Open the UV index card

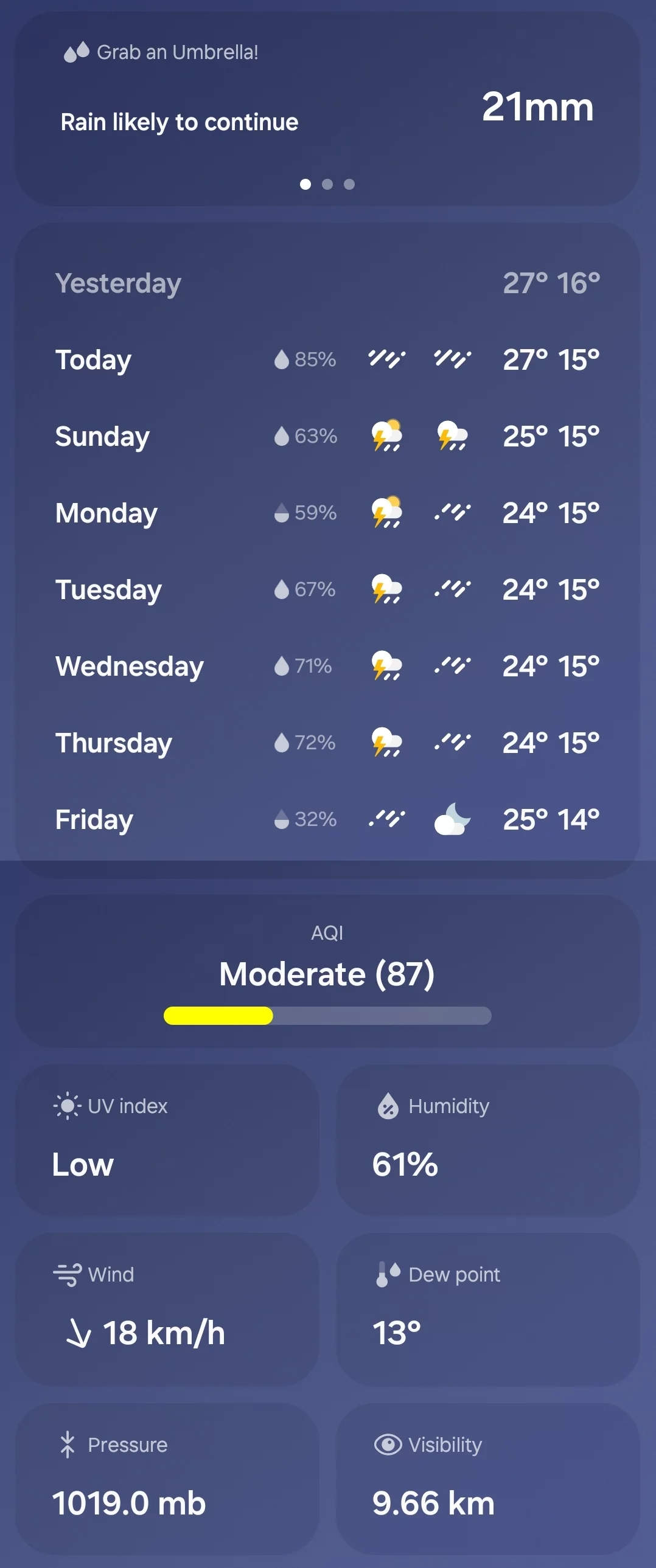tap(167, 1140)
